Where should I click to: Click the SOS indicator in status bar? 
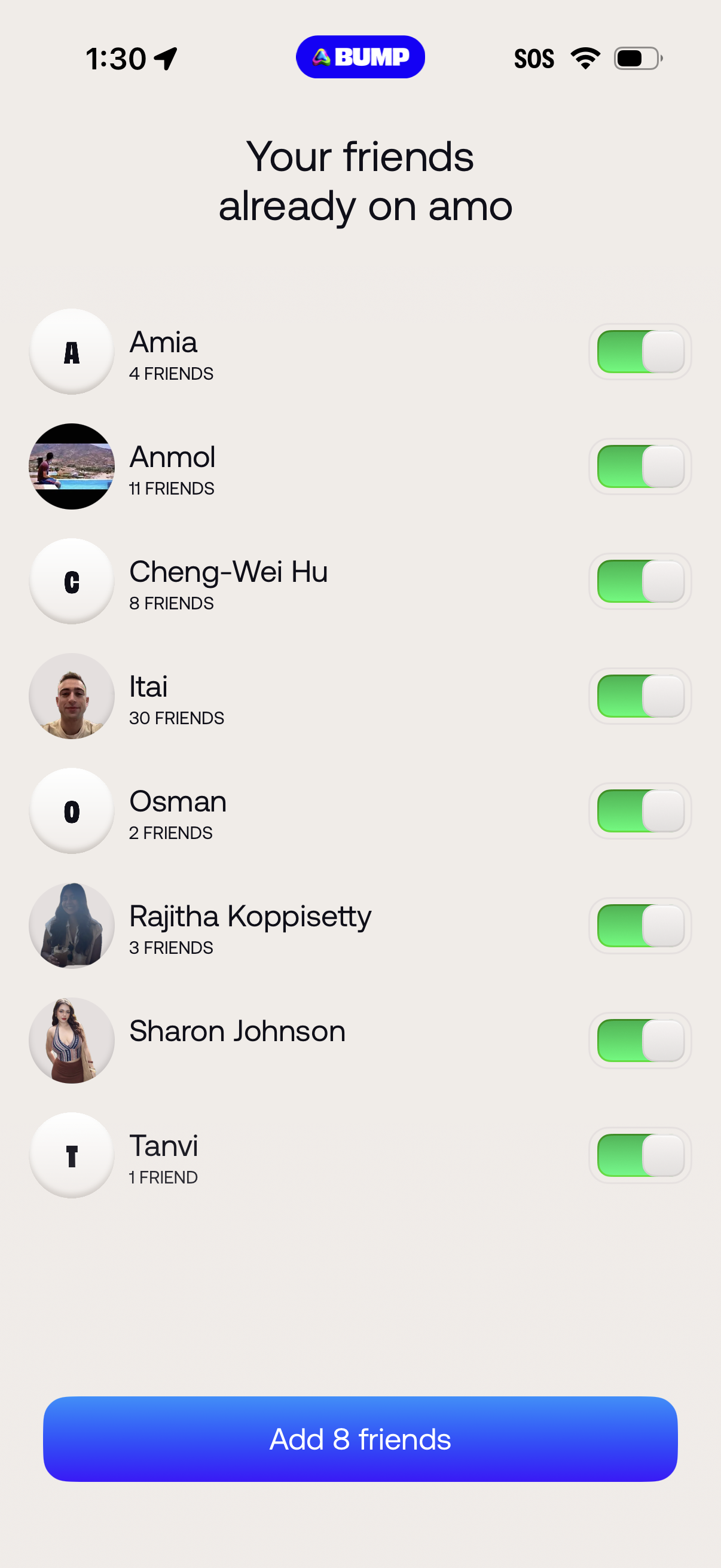coord(534,58)
